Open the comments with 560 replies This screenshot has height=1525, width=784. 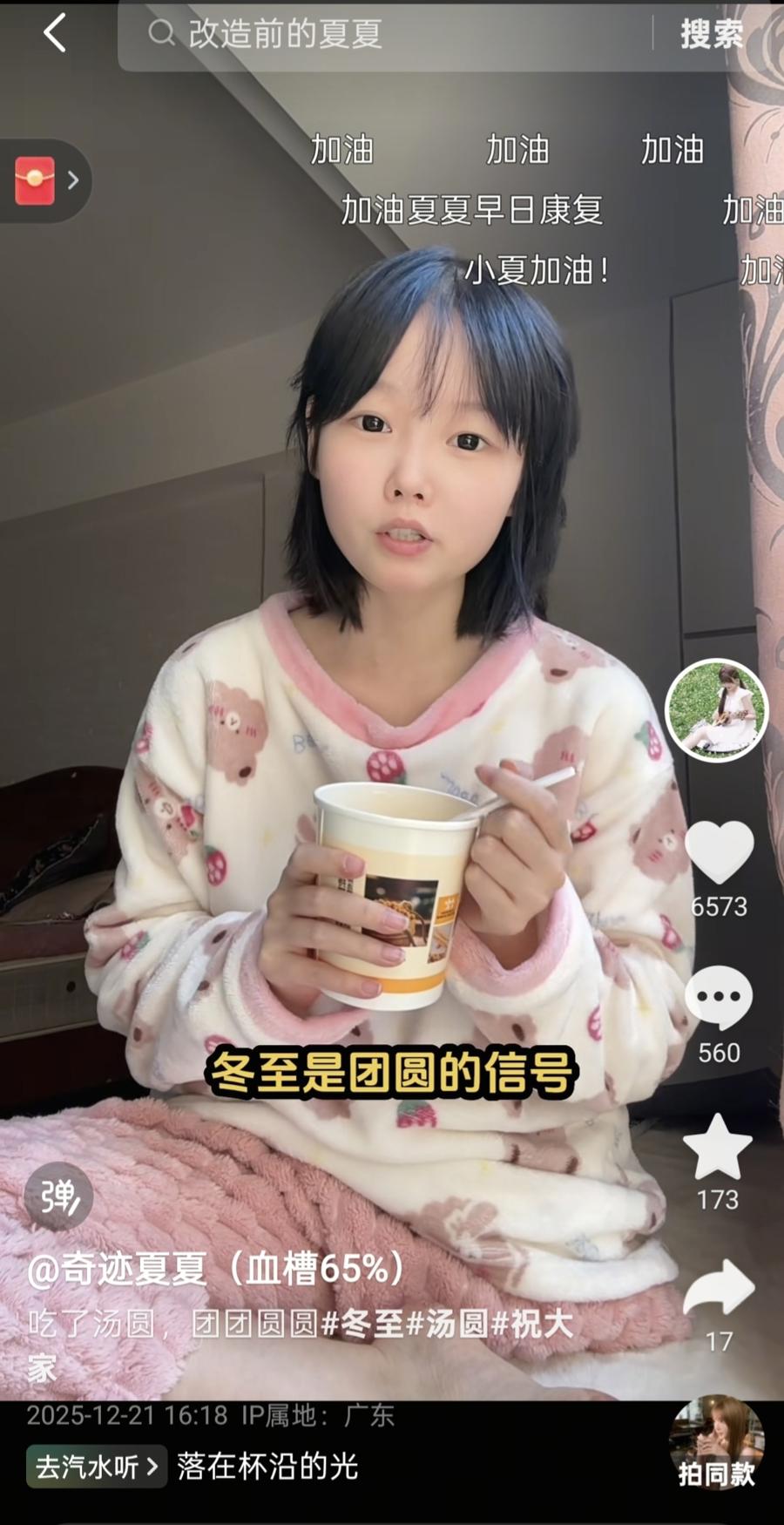(x=719, y=999)
